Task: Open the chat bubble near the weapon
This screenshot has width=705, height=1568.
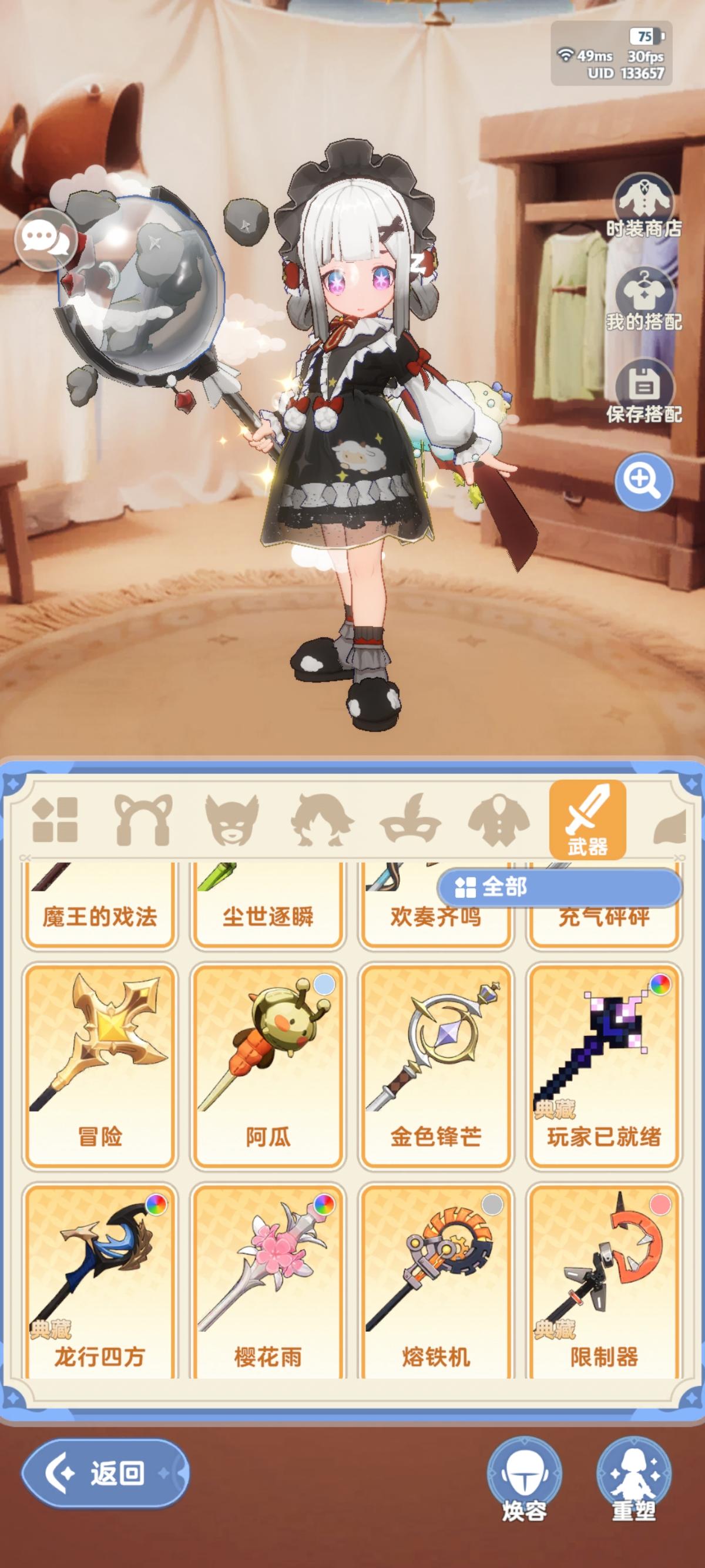Action: [46, 237]
